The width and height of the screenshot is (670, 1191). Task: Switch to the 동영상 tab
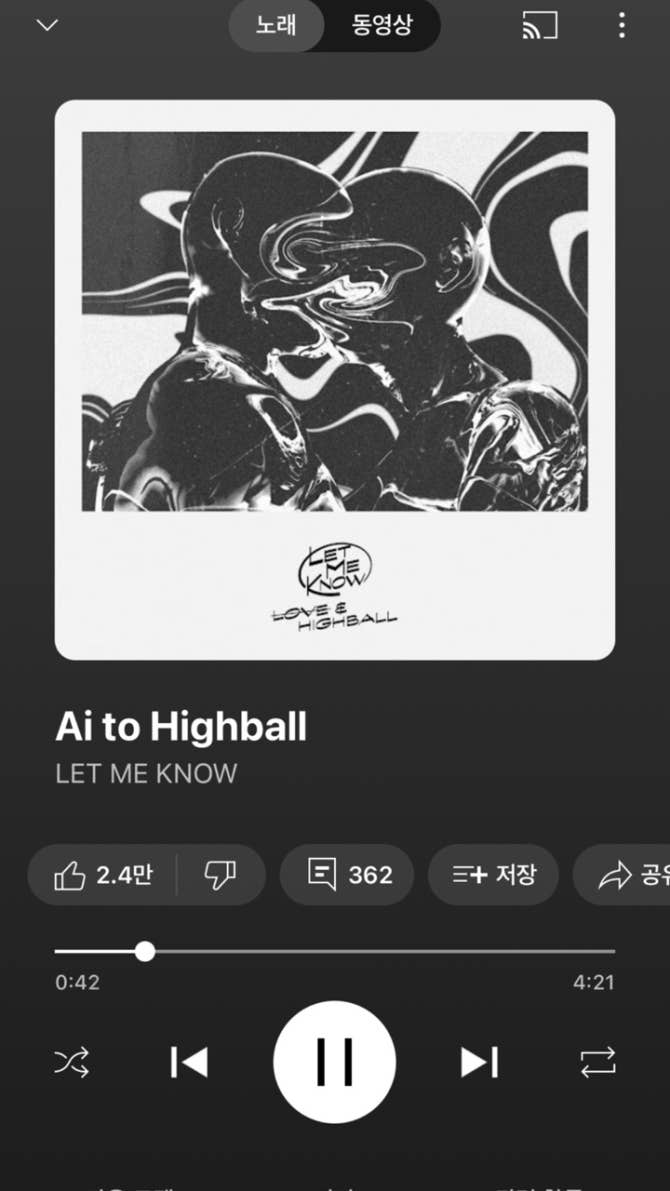pyautogui.click(x=381, y=25)
